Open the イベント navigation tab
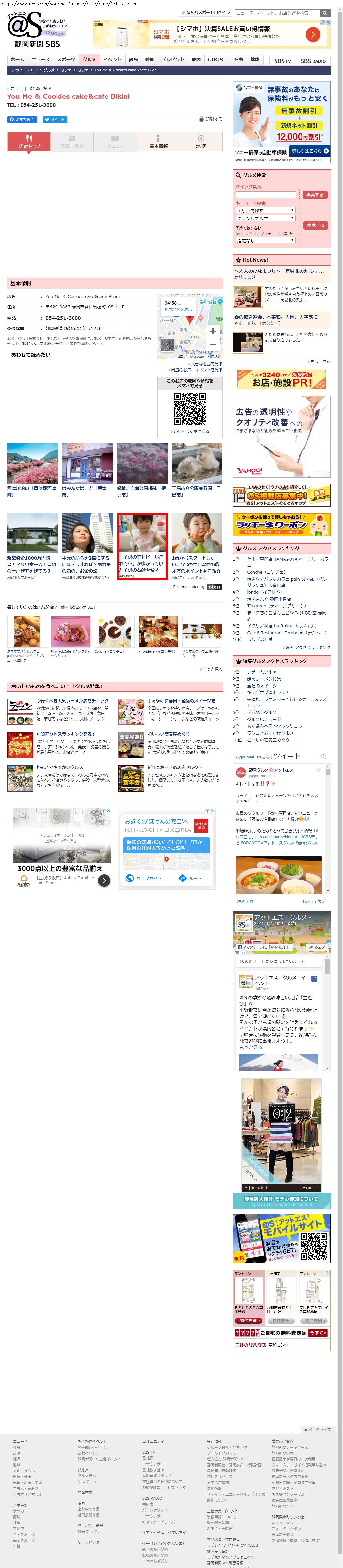343x1568 pixels. [x=112, y=60]
